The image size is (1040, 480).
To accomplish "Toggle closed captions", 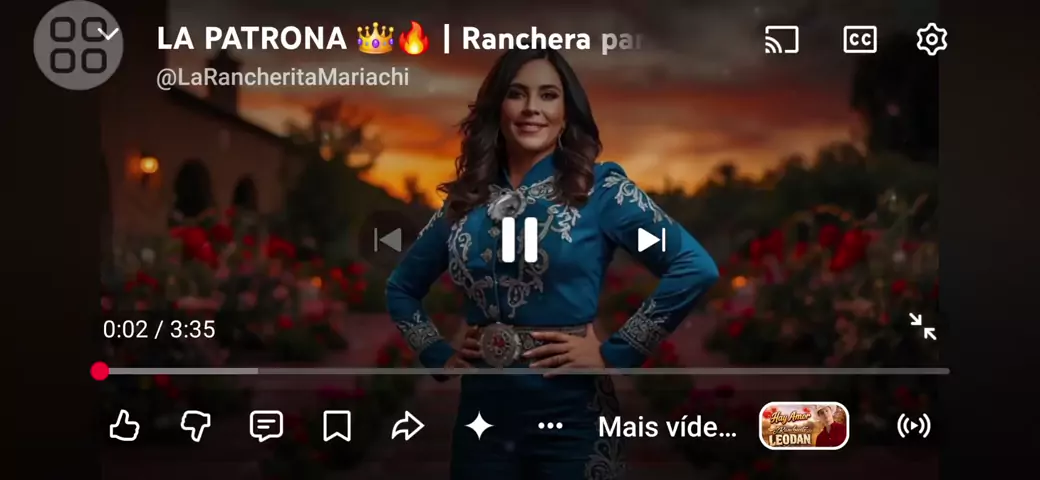I will coord(859,39).
